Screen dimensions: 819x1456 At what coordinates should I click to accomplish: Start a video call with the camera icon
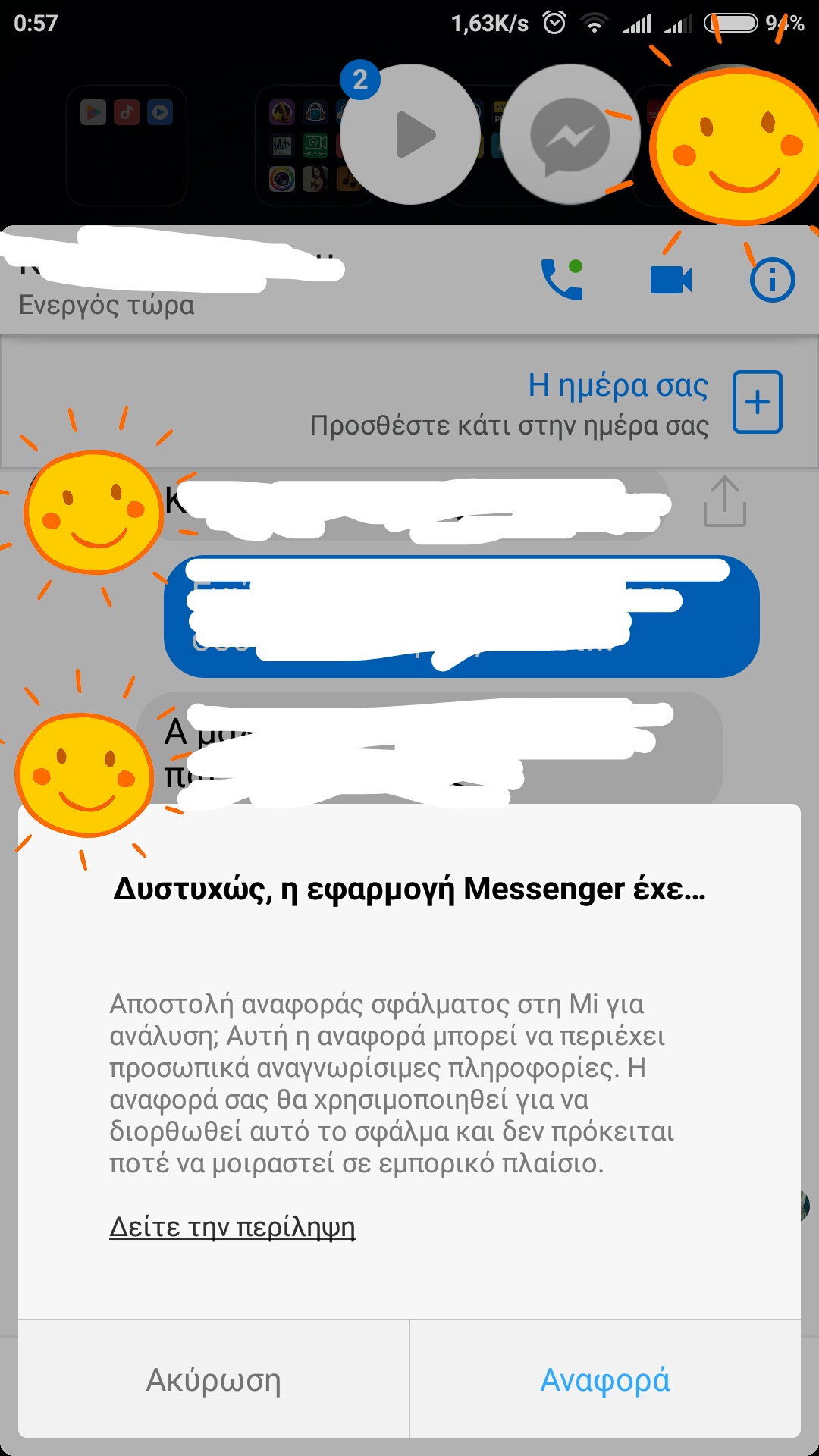671,279
